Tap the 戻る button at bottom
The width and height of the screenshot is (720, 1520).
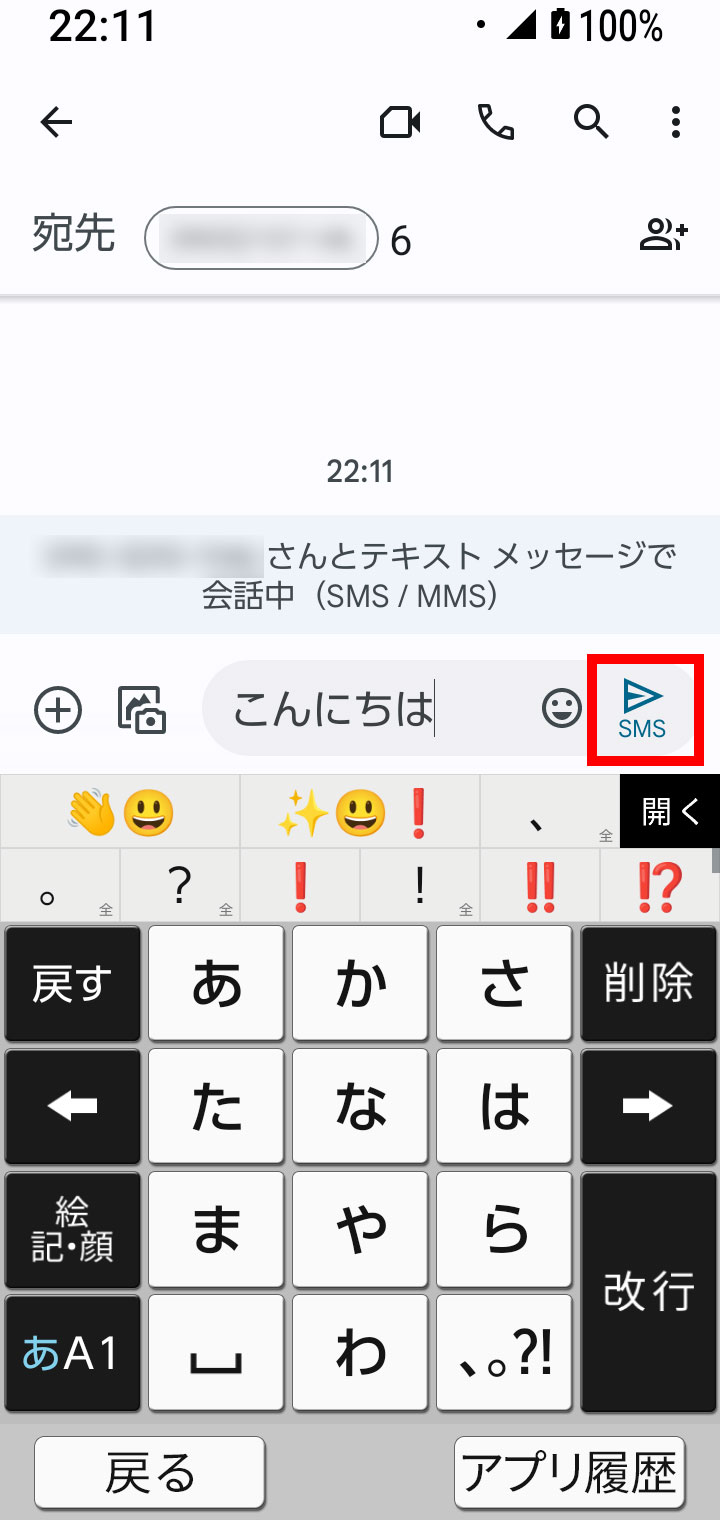[150, 1473]
